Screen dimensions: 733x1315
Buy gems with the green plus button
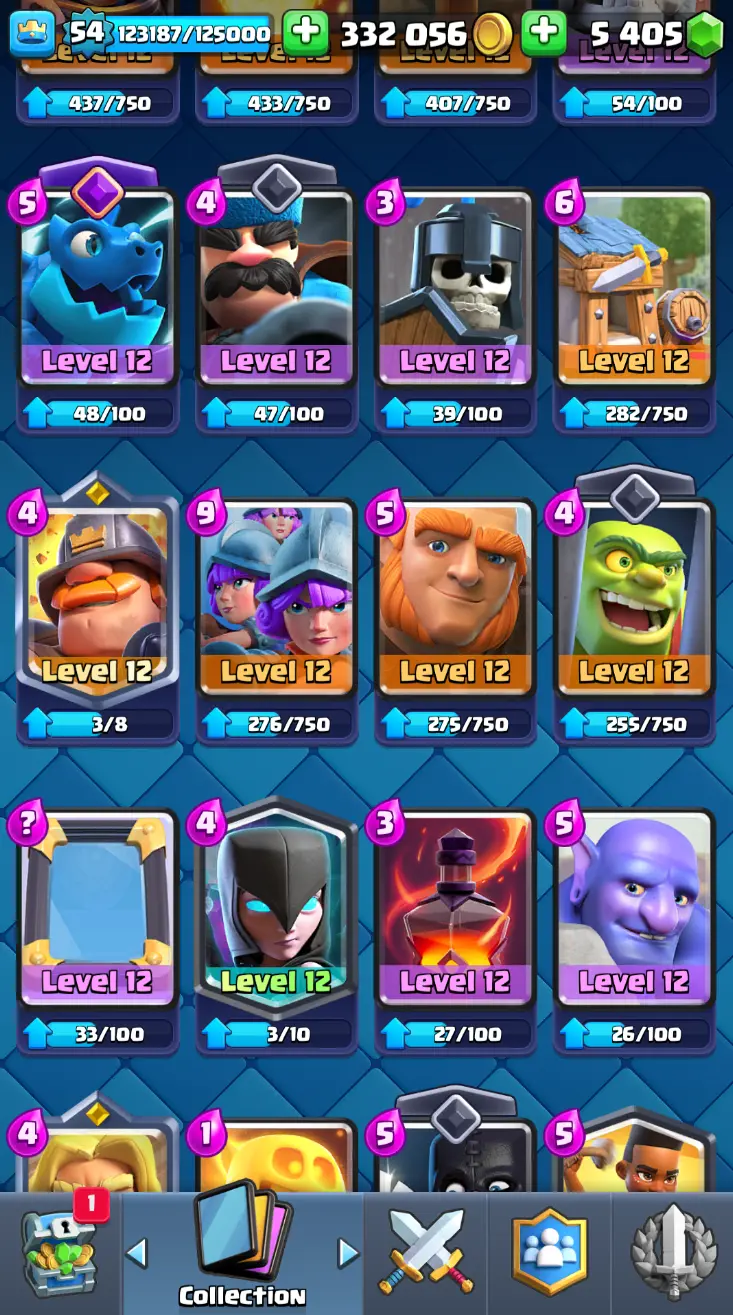(x=544, y=35)
